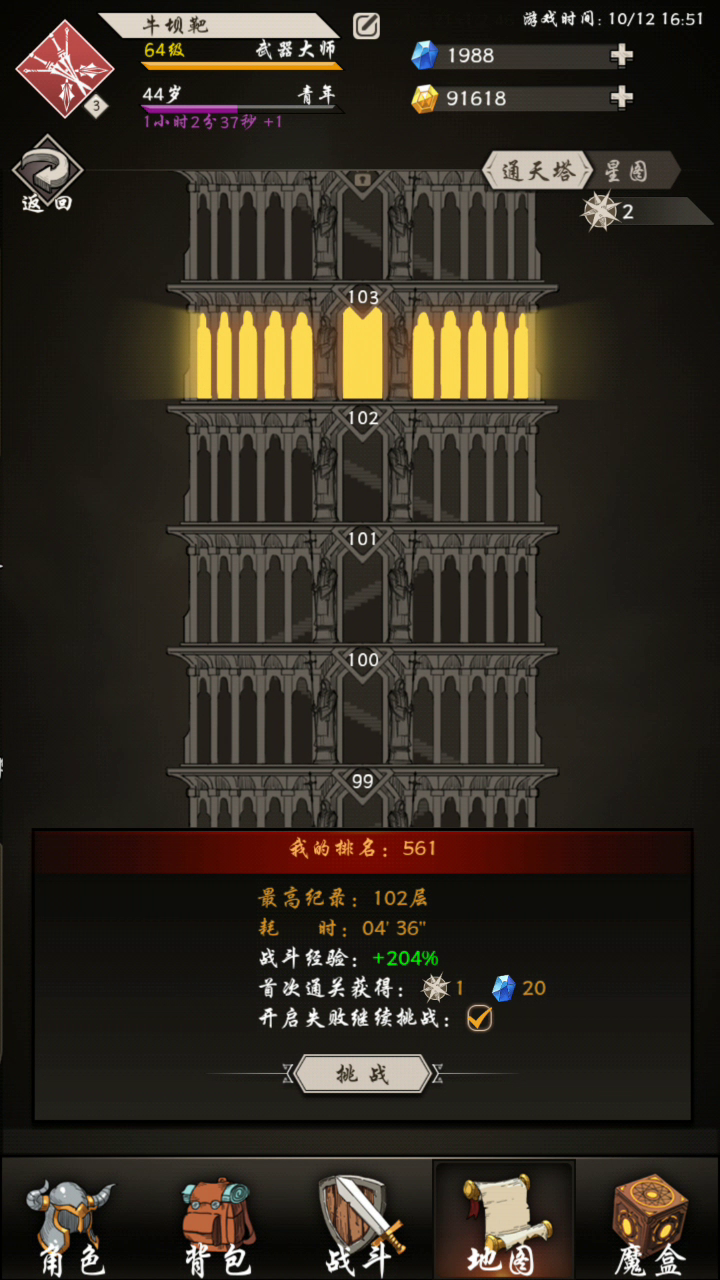Screen dimensions: 720x1280
Task: Tap the 返回 back arrow
Action: coord(47,174)
